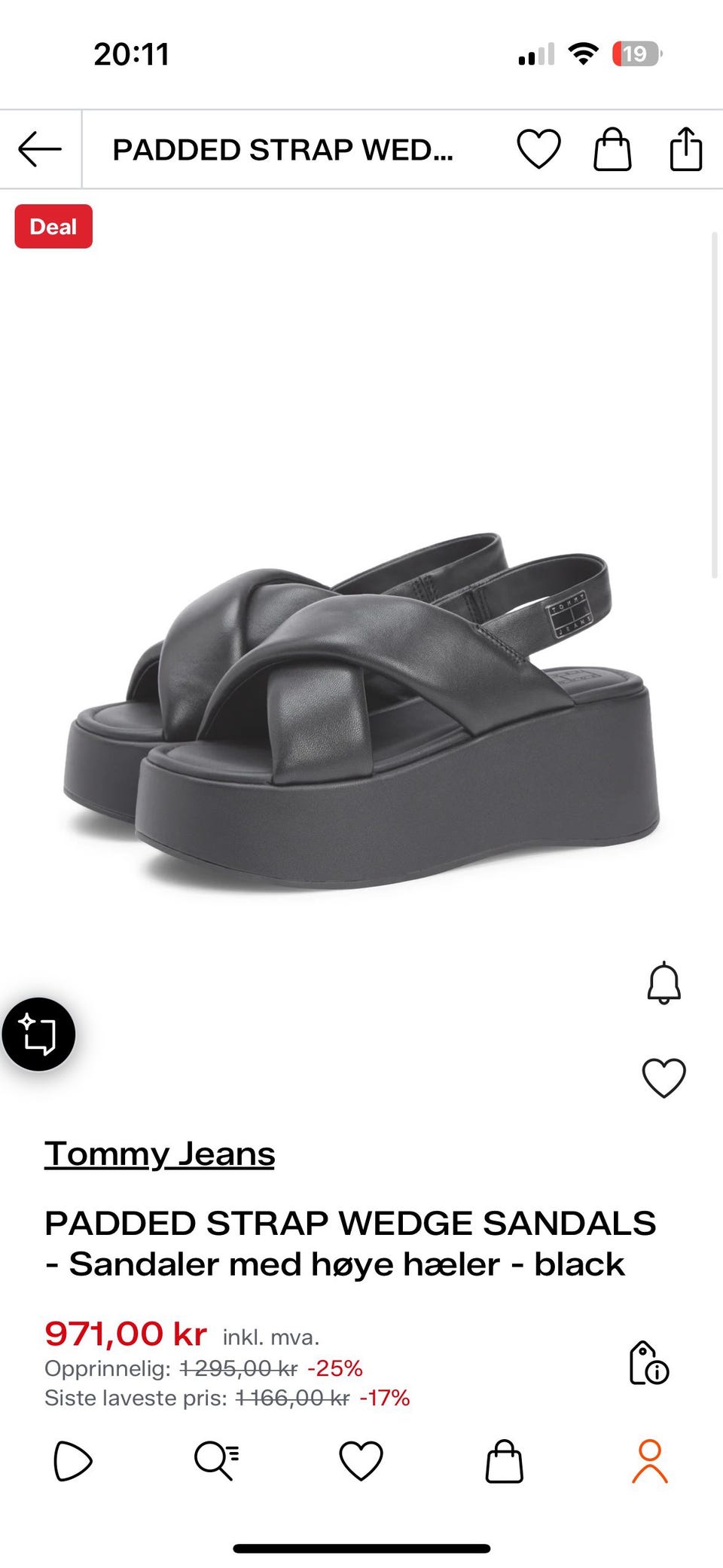The image size is (723, 1568).
Task: Open the shopping bag in the header
Action: coord(612,149)
